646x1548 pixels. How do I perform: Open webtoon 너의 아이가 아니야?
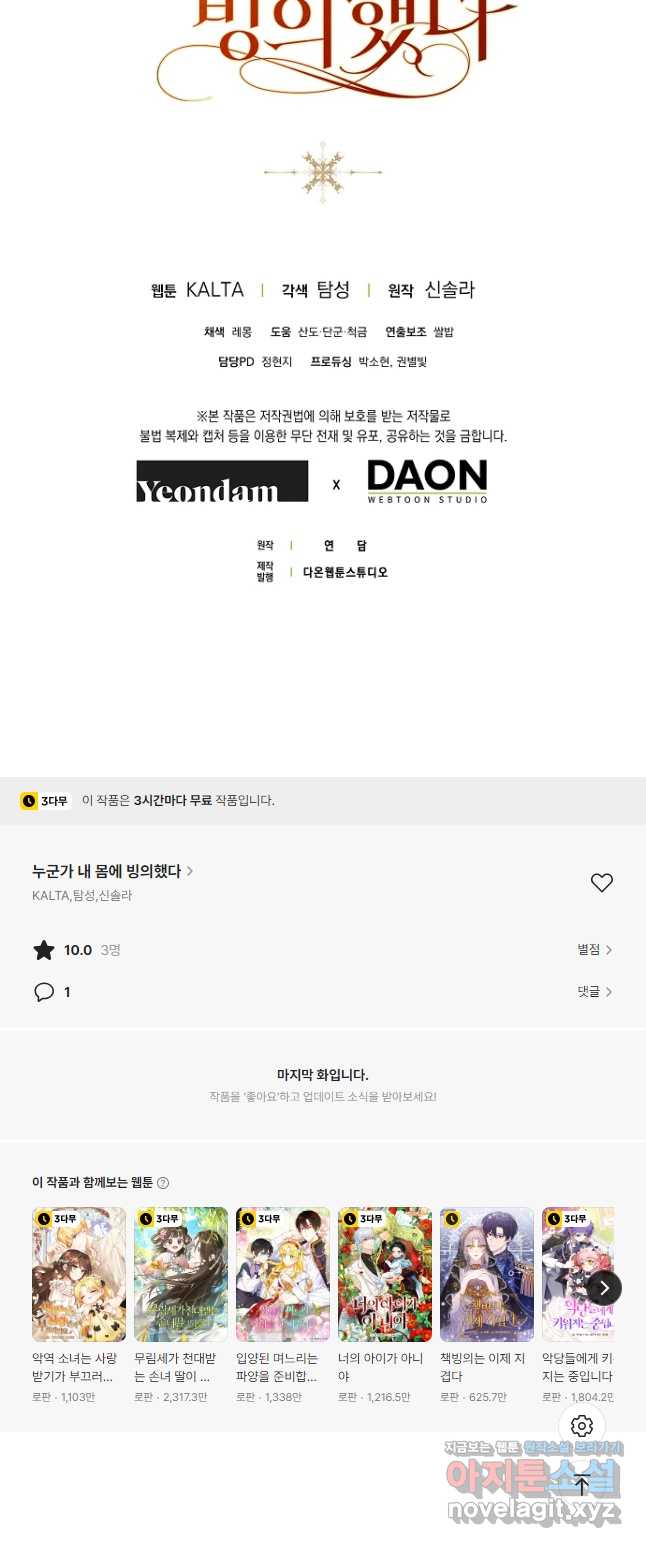tap(385, 1275)
